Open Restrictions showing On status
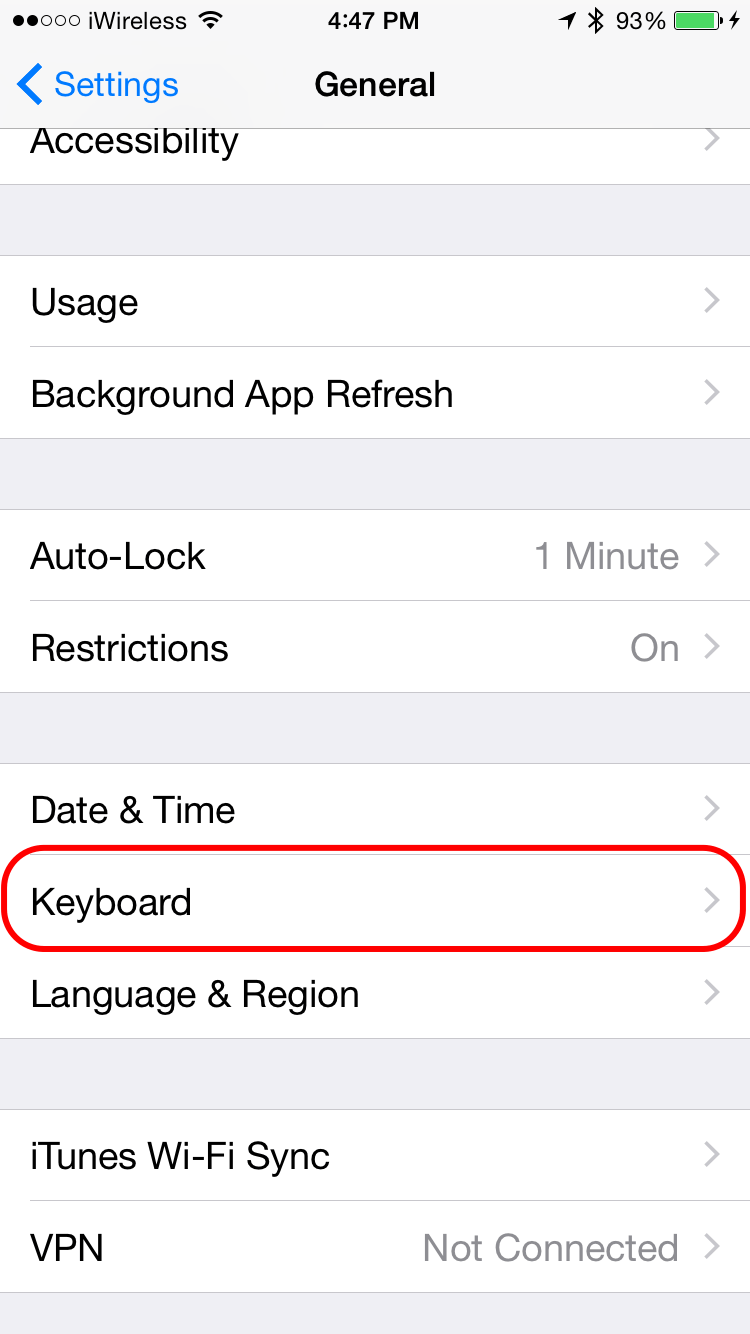750x1334 pixels. tap(375, 647)
